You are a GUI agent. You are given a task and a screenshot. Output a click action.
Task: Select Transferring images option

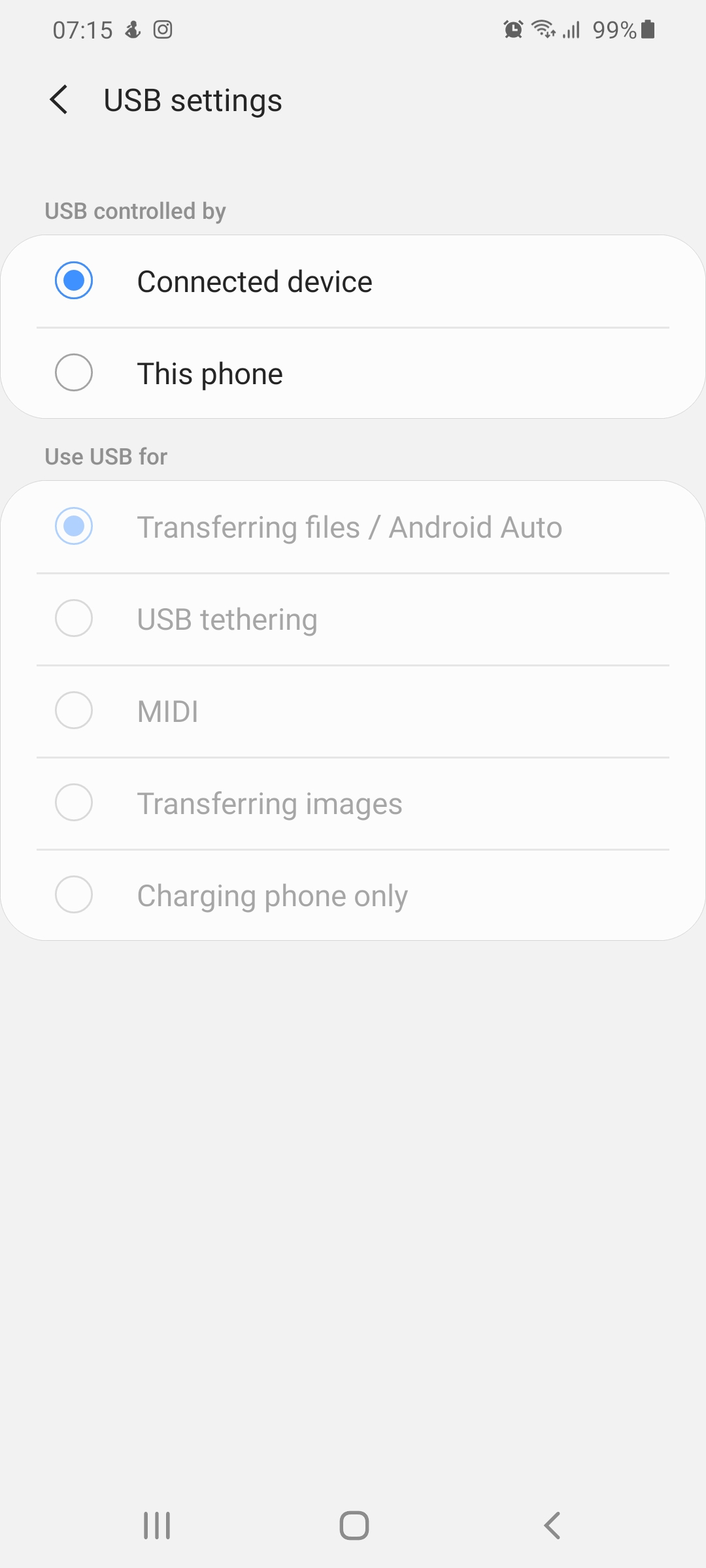pos(74,803)
